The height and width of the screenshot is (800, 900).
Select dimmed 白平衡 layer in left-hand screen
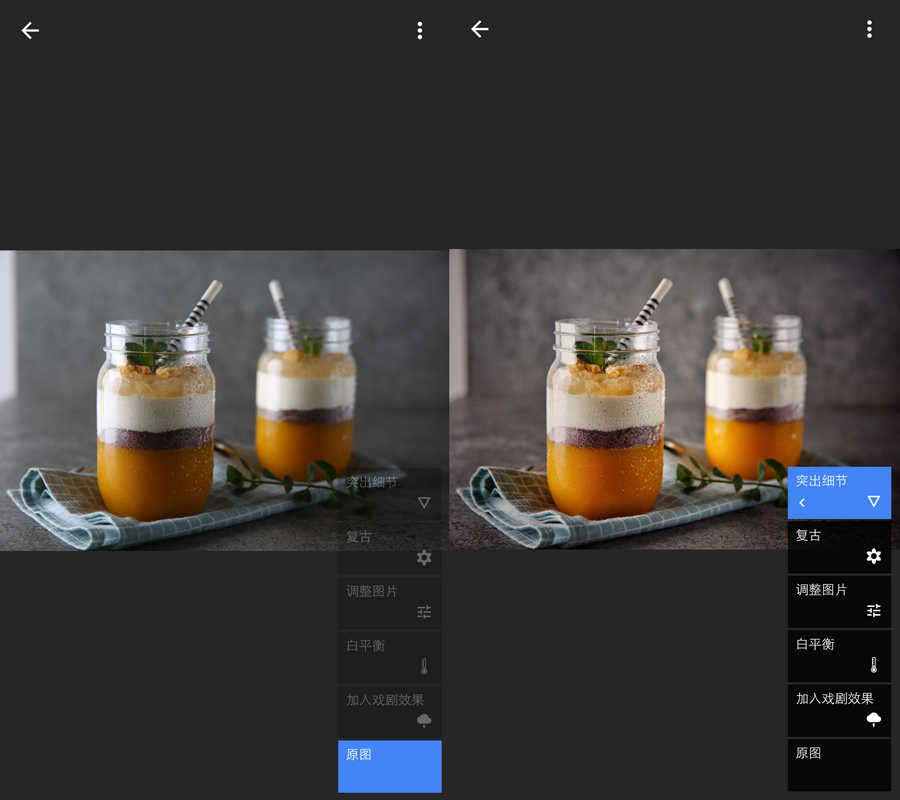[x=389, y=656]
